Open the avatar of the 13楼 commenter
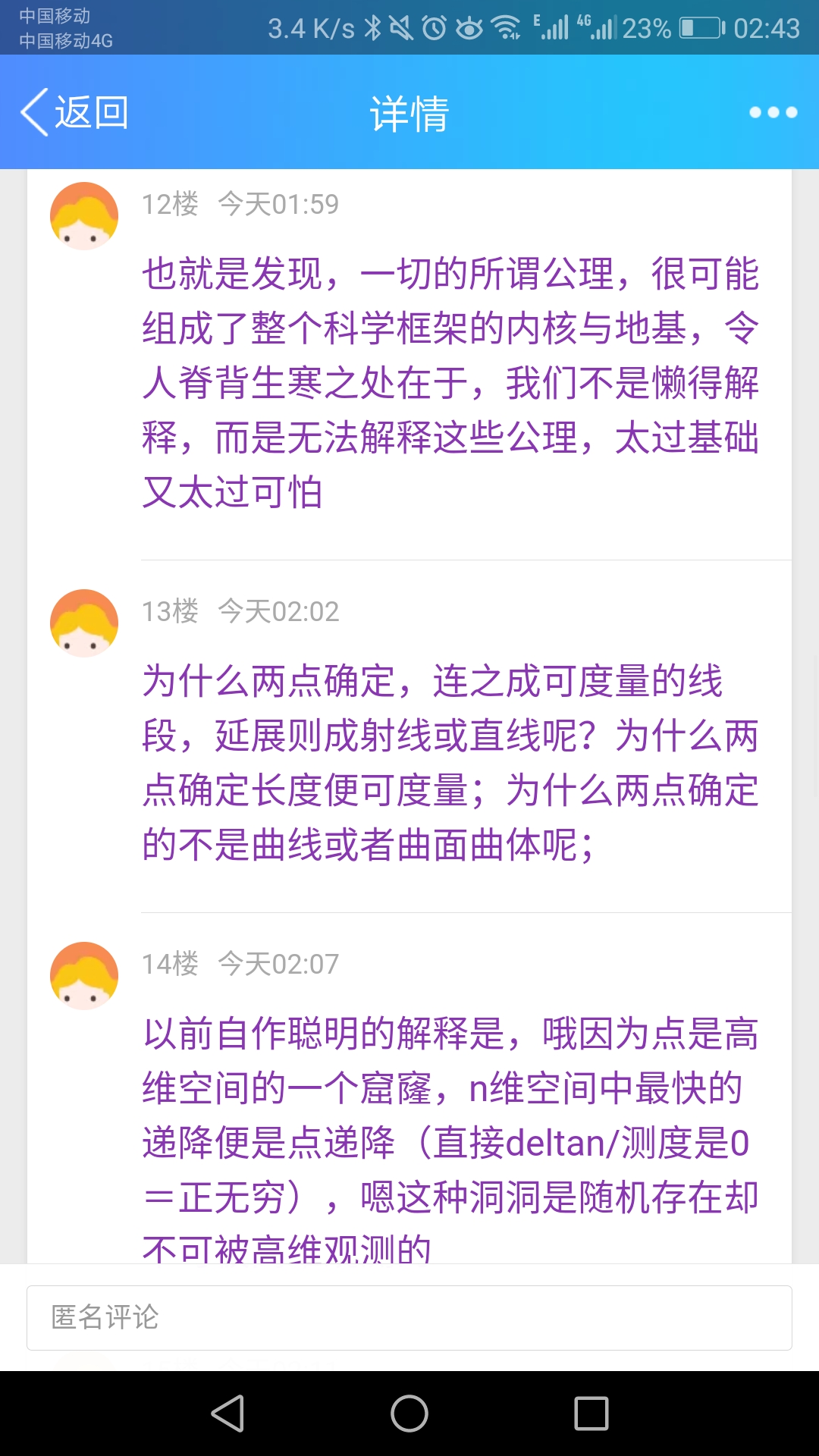Screen dimensions: 819x1456 coord(84,623)
